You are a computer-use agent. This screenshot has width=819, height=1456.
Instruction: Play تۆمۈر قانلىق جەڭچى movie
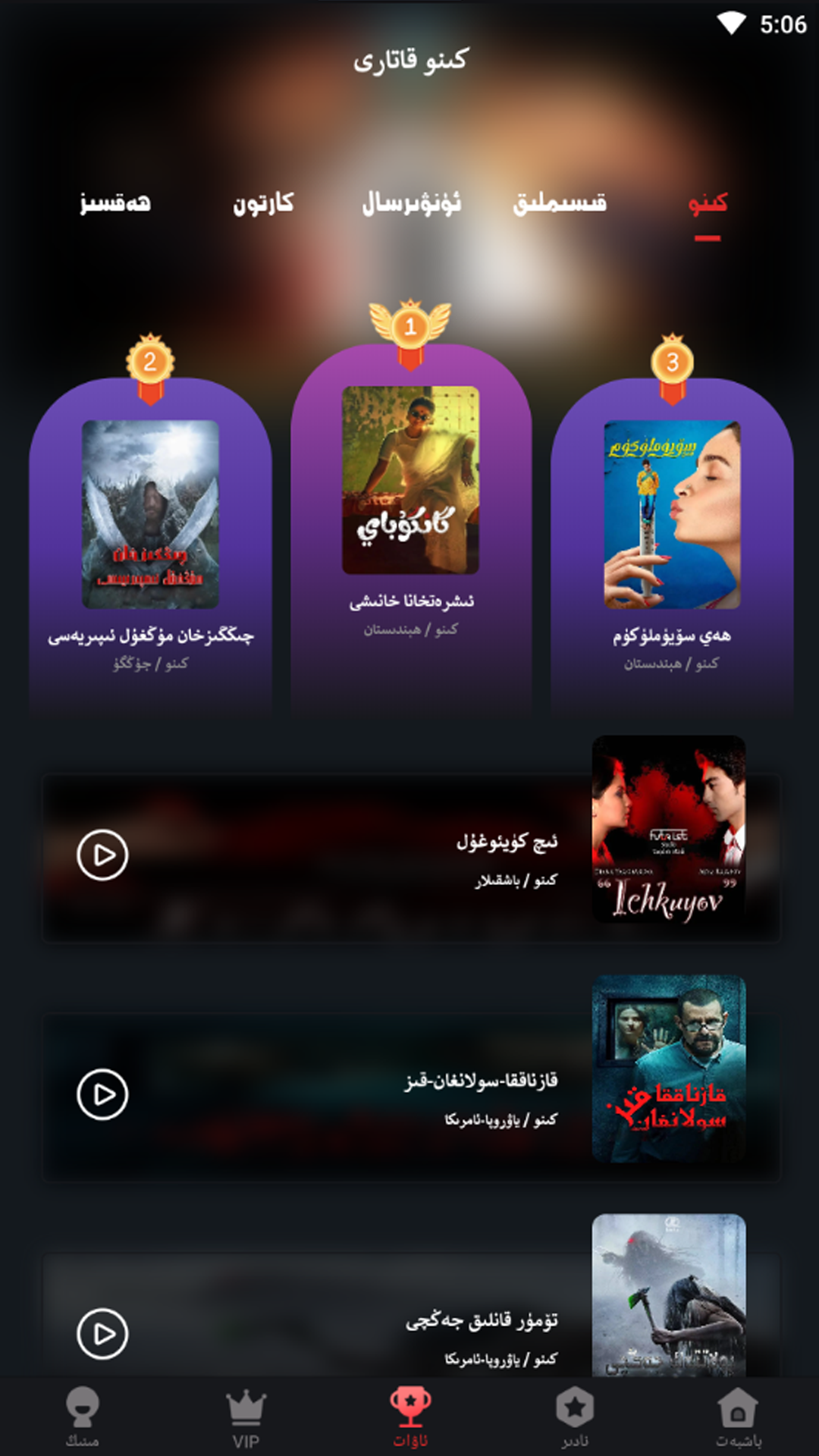coord(102,1334)
